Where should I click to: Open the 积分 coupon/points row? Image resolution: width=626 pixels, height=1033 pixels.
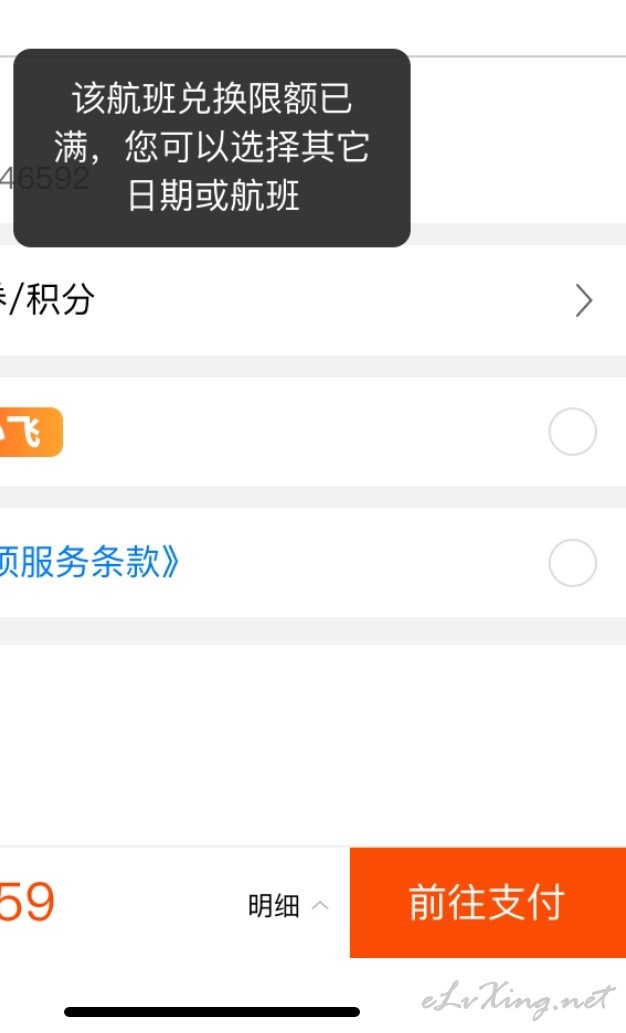pyautogui.click(x=313, y=300)
